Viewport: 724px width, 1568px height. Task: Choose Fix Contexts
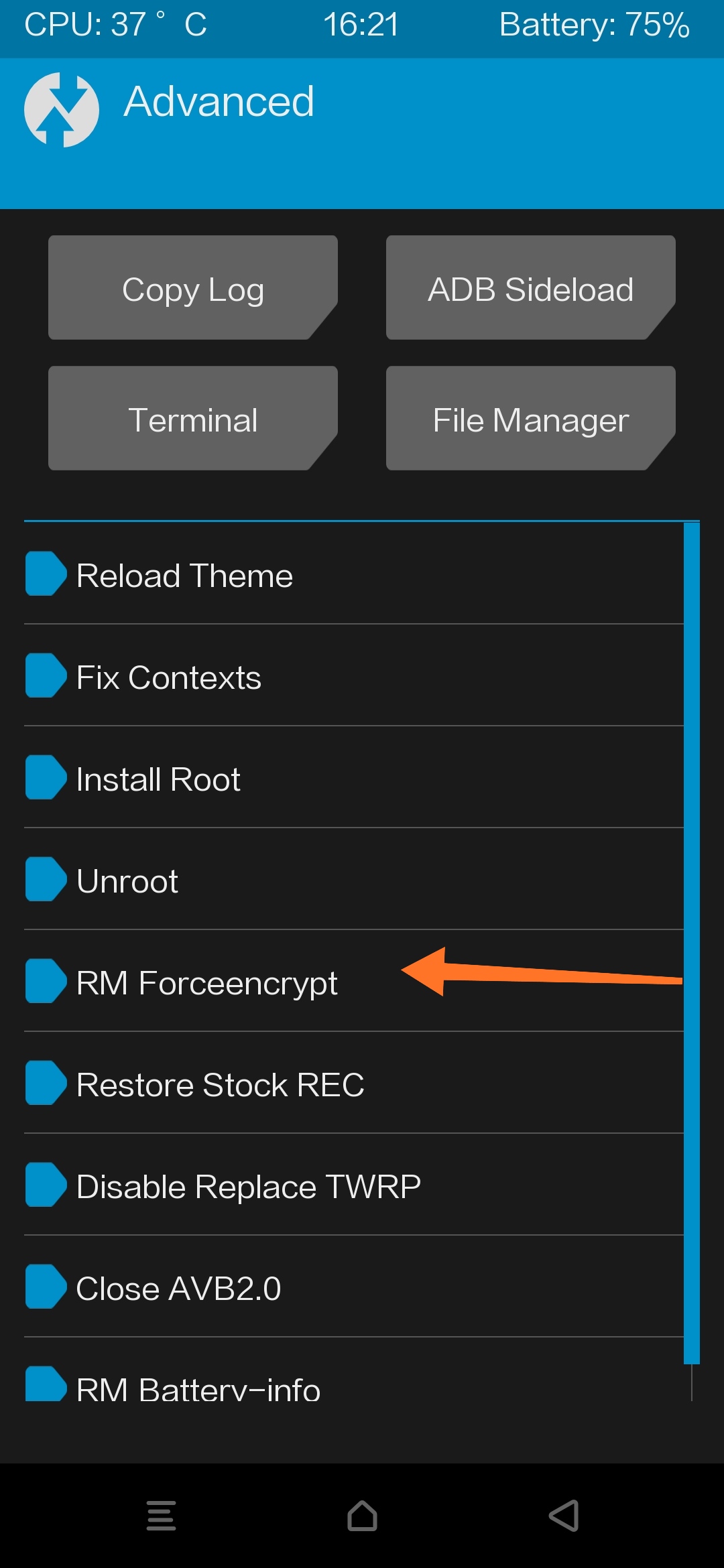pos(354,676)
